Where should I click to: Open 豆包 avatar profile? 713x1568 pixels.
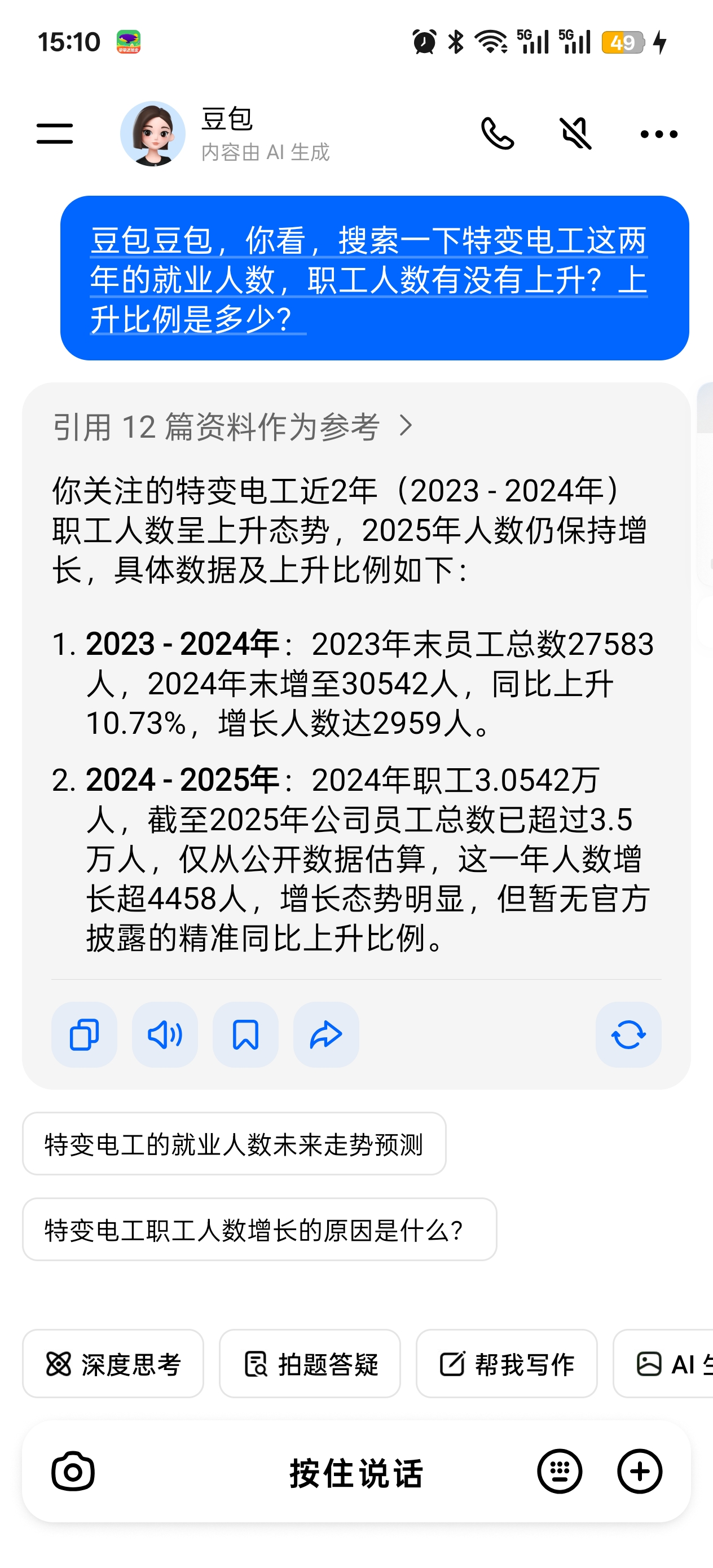[153, 134]
